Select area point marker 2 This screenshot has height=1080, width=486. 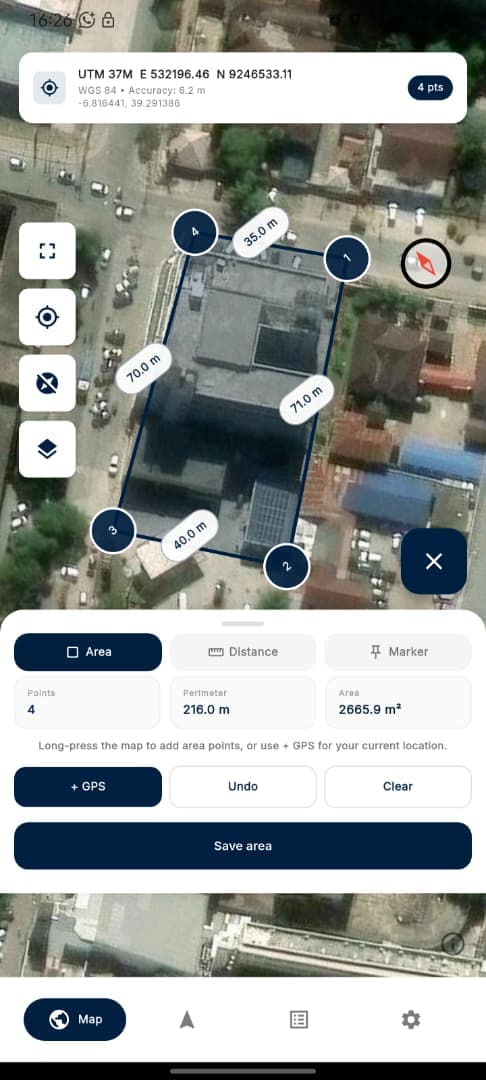[x=287, y=566]
